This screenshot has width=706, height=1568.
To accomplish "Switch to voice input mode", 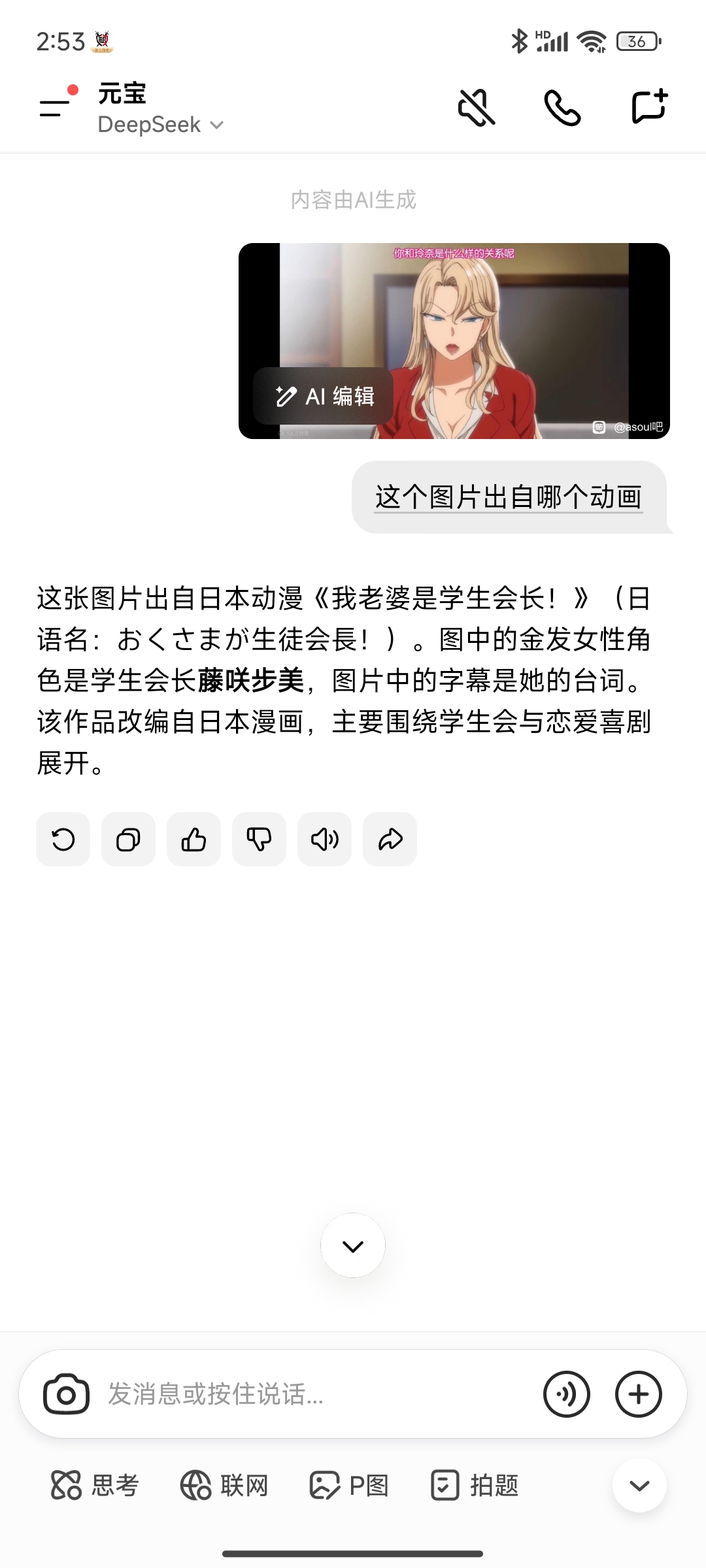I will coord(566,1394).
